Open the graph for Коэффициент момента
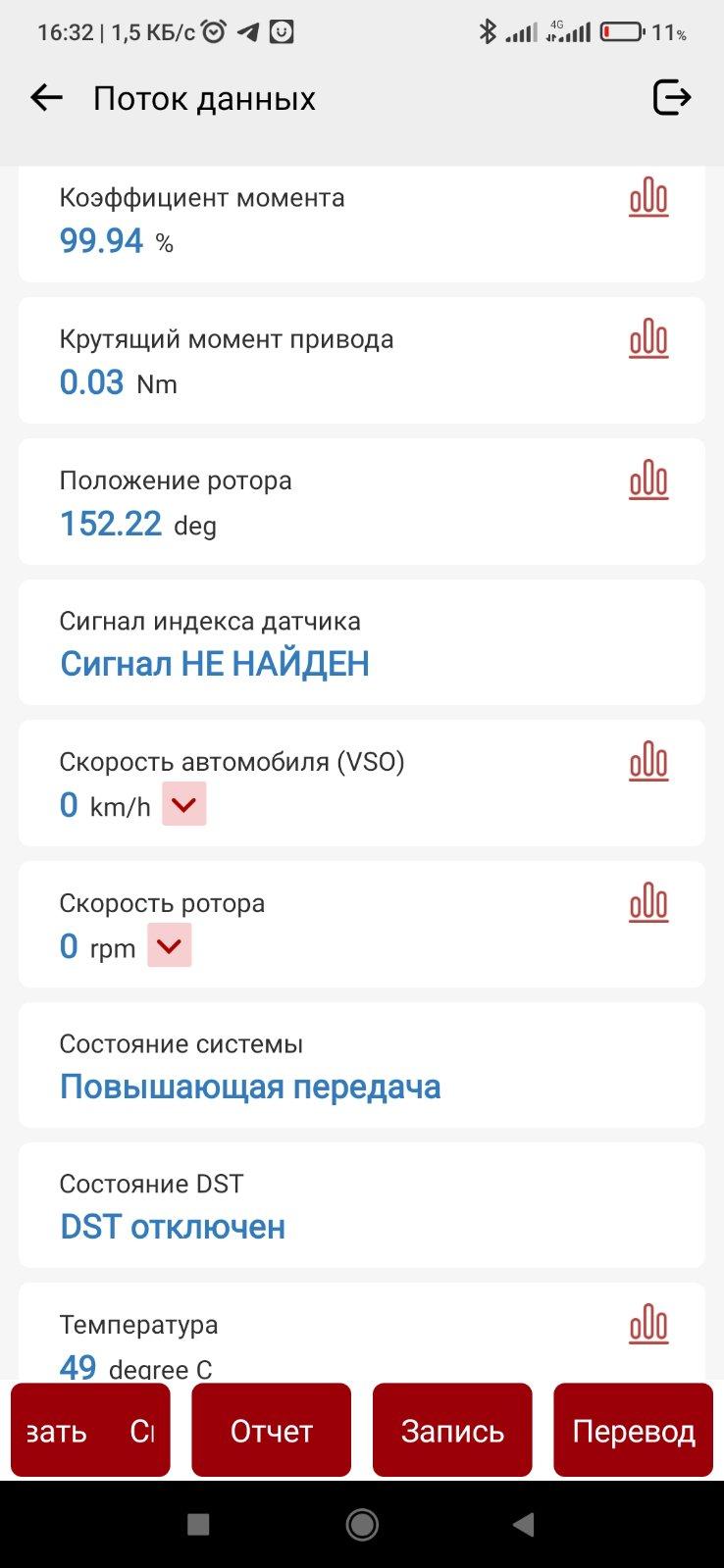 (648, 197)
